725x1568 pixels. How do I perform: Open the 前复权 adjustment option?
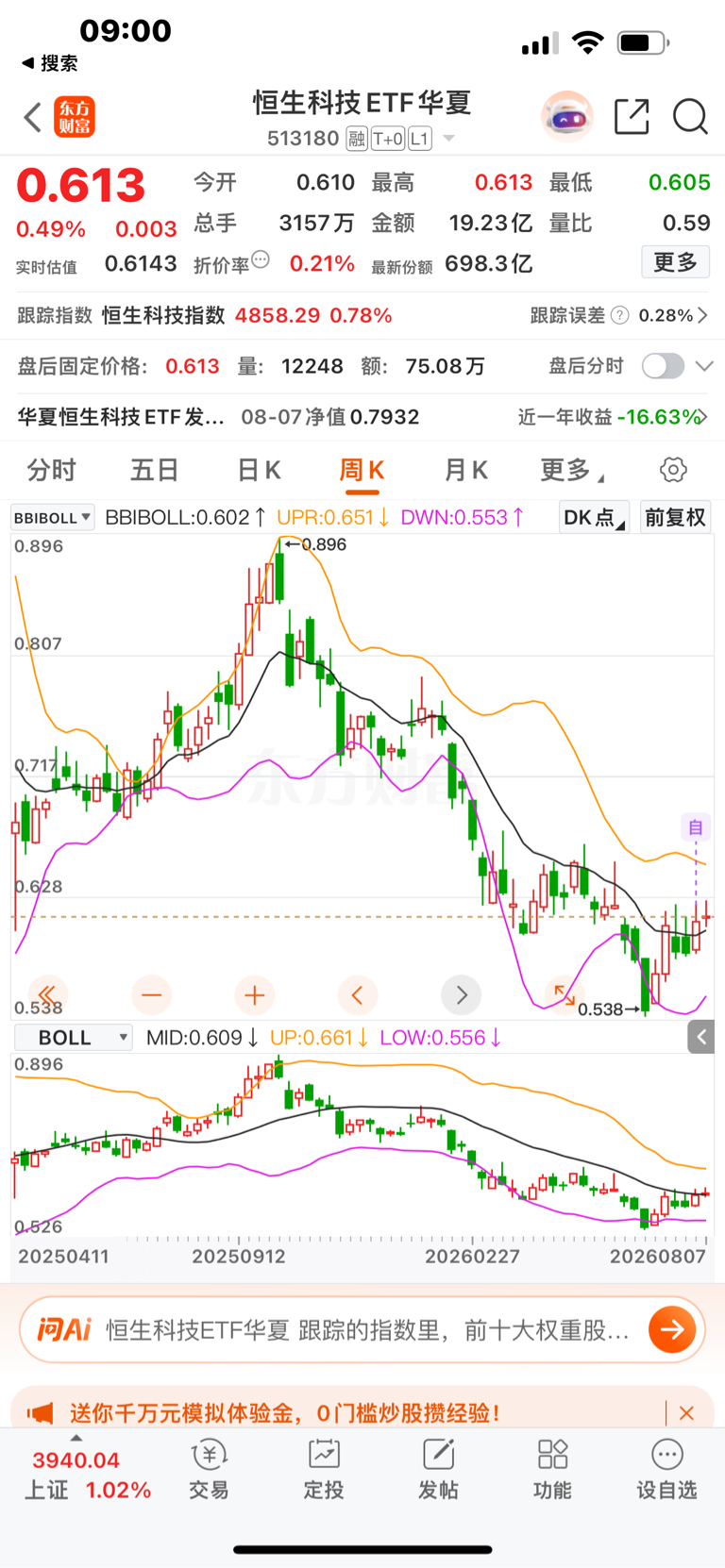click(675, 518)
